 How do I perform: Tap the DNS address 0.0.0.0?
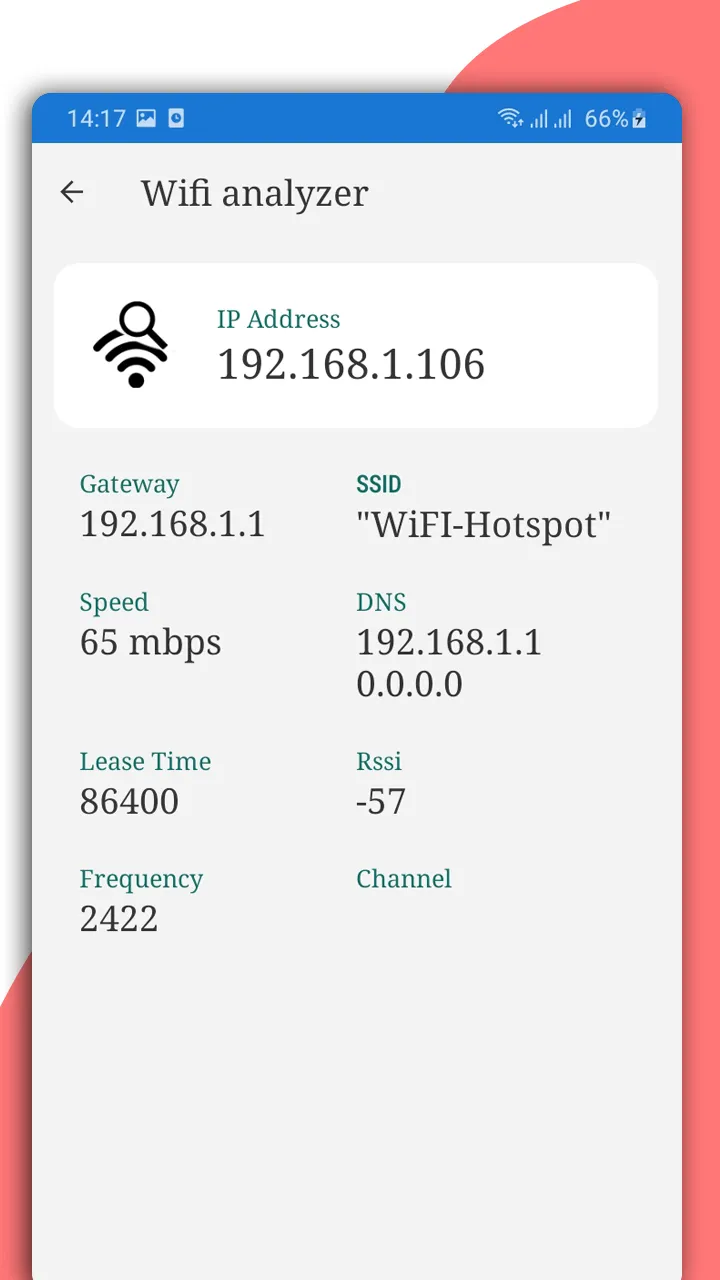point(410,685)
